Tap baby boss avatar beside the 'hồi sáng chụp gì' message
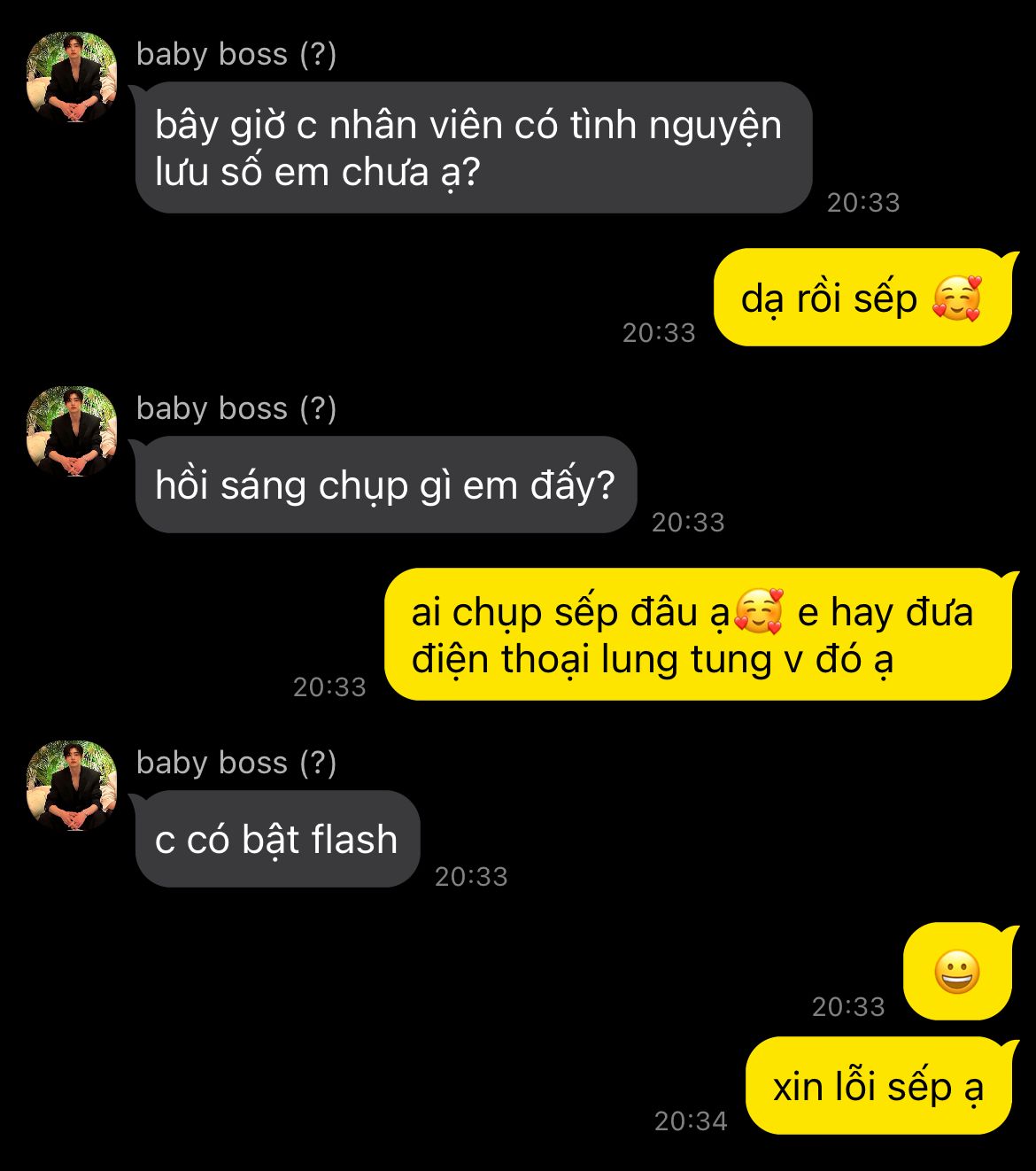This screenshot has width=1036, height=1171. pos(72,431)
